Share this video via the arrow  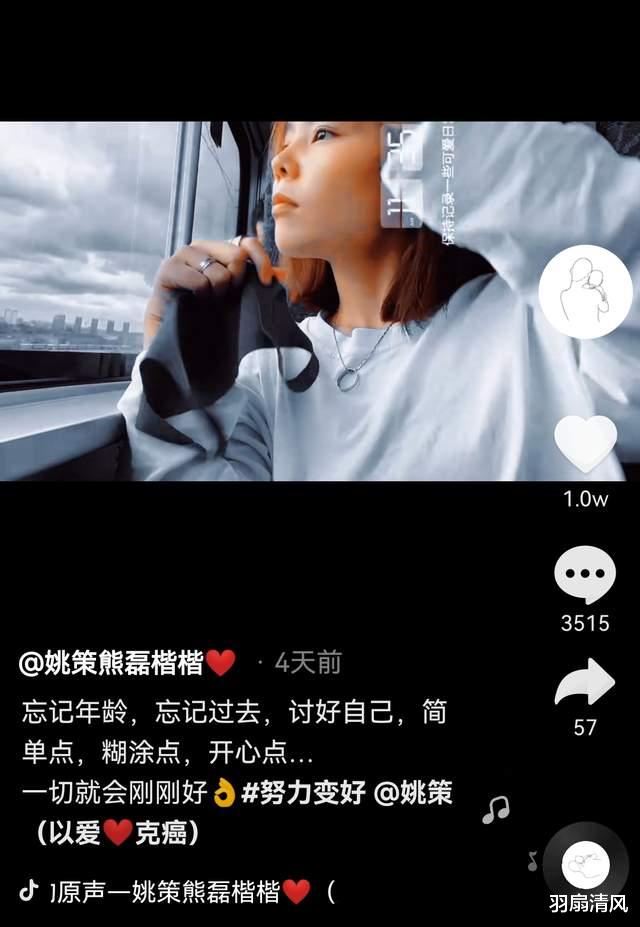click(585, 682)
